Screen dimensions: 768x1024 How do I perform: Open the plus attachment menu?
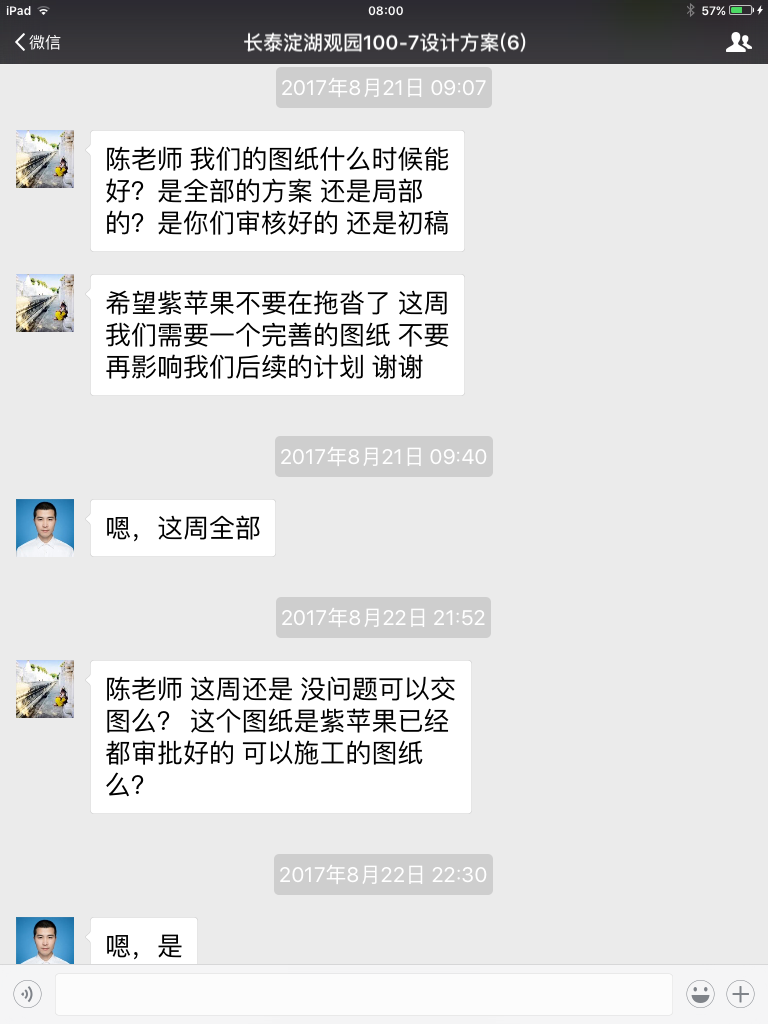point(740,994)
